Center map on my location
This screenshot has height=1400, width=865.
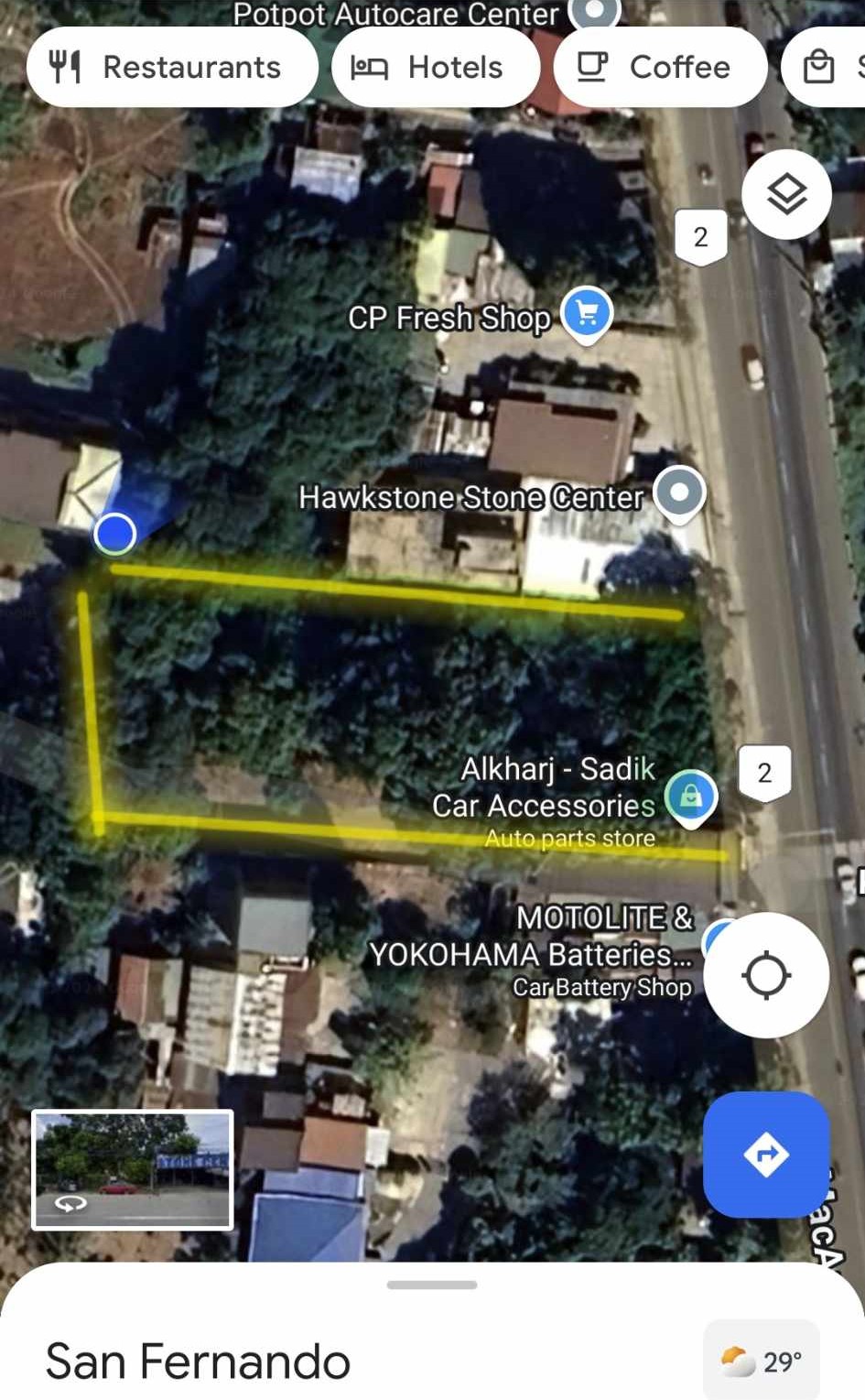765,974
